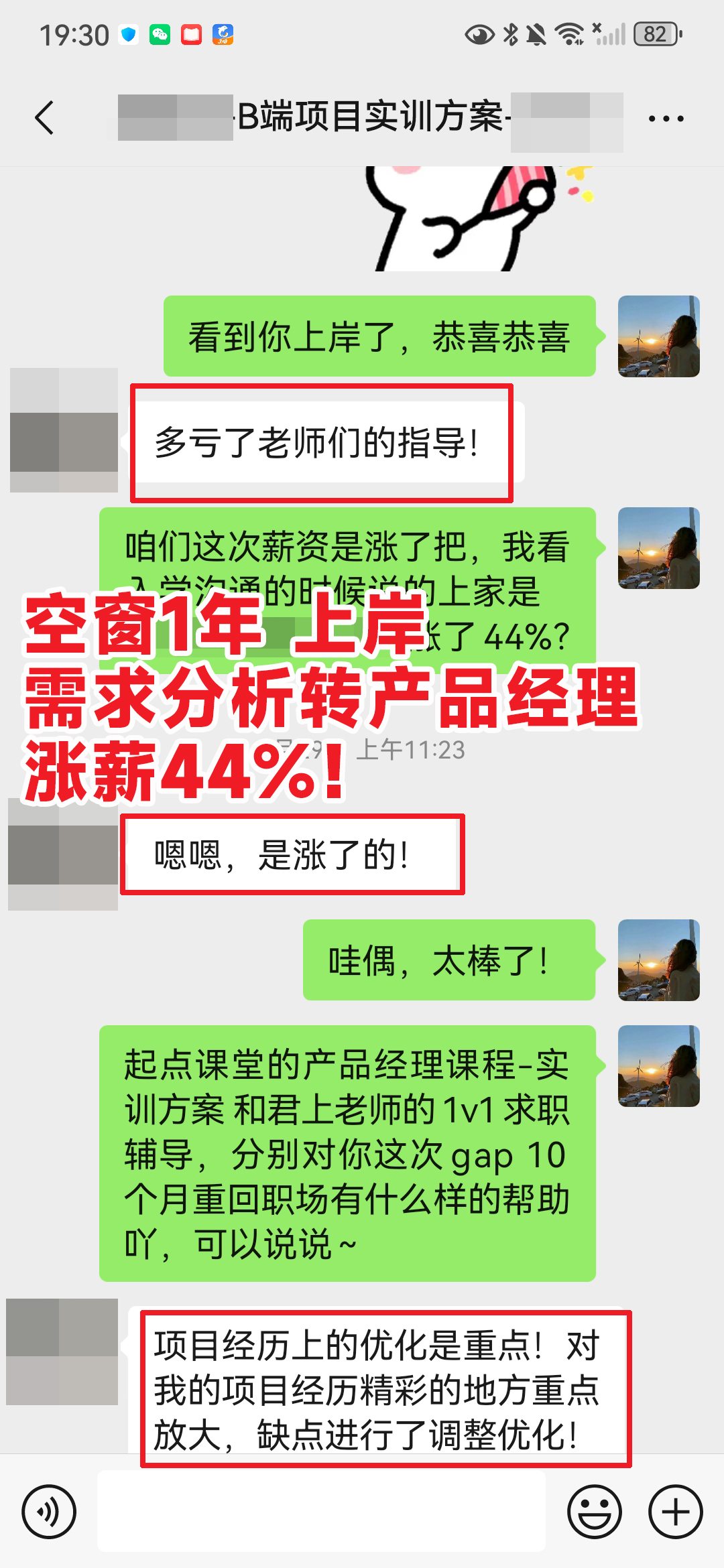Screen dimensions: 724x1568
Task: Switch to voice message input
Action: (49, 1512)
